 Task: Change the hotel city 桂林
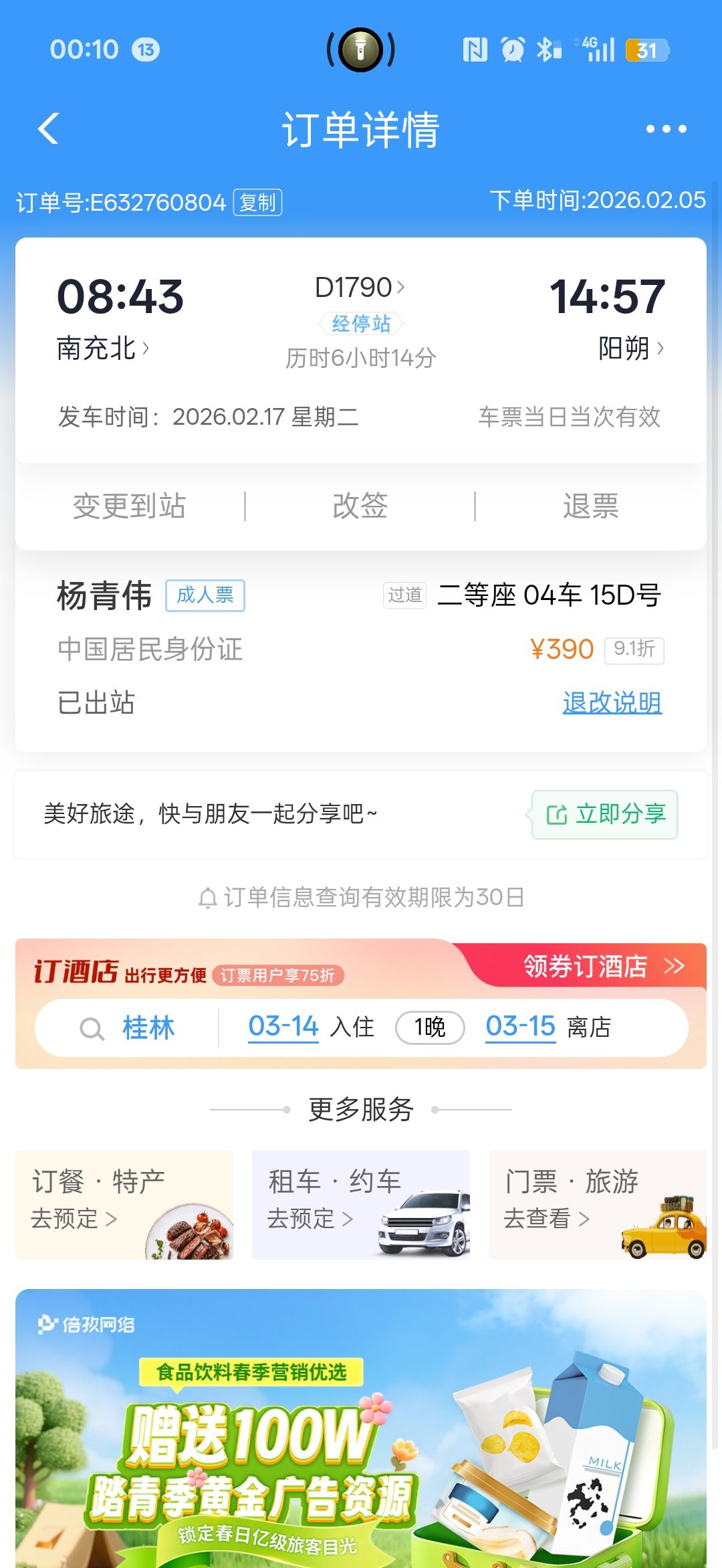point(148,1027)
